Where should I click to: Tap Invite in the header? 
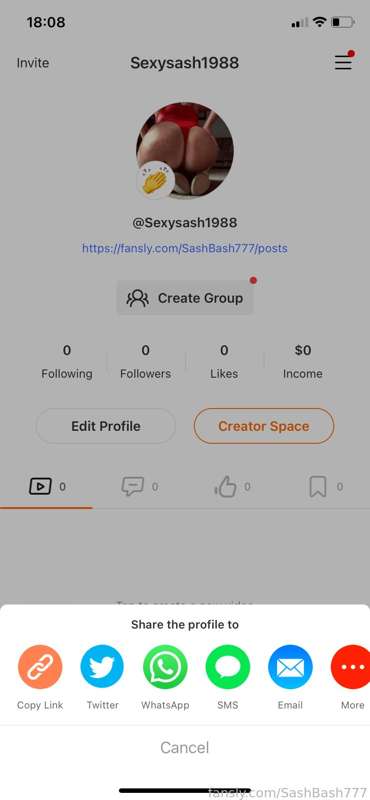pyautogui.click(x=33, y=63)
